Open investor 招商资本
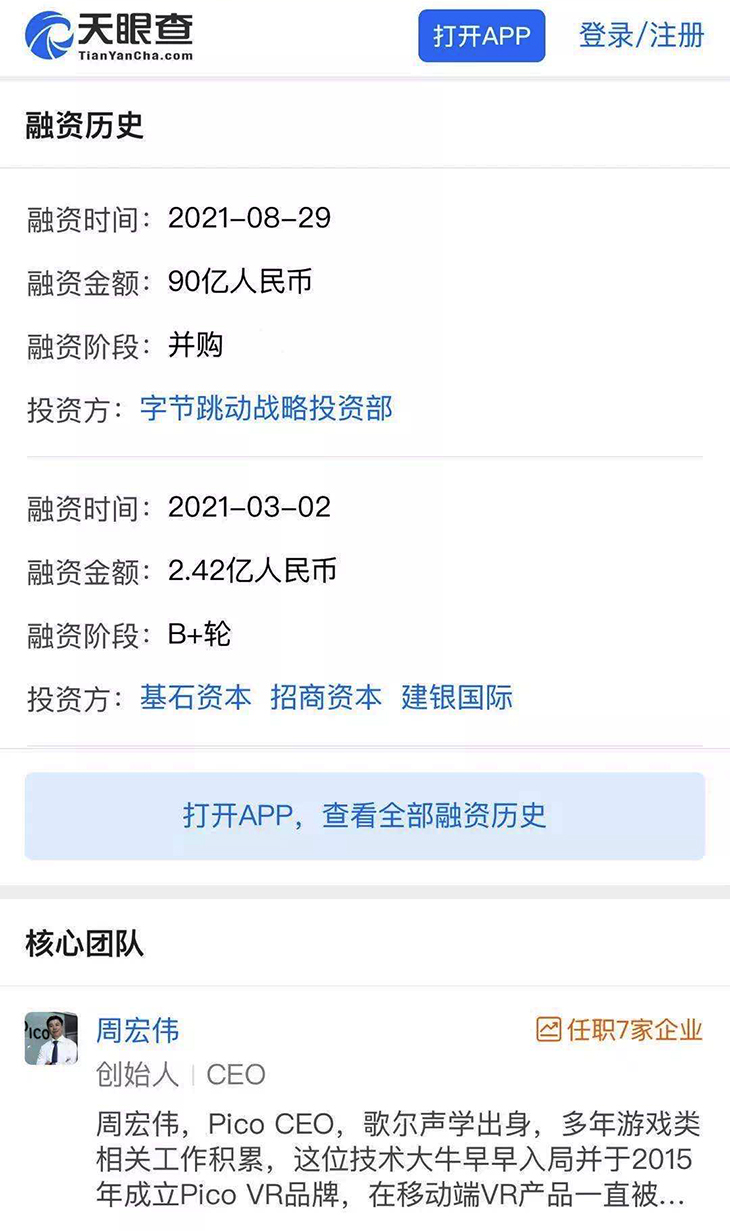730x1231 pixels. 326,697
